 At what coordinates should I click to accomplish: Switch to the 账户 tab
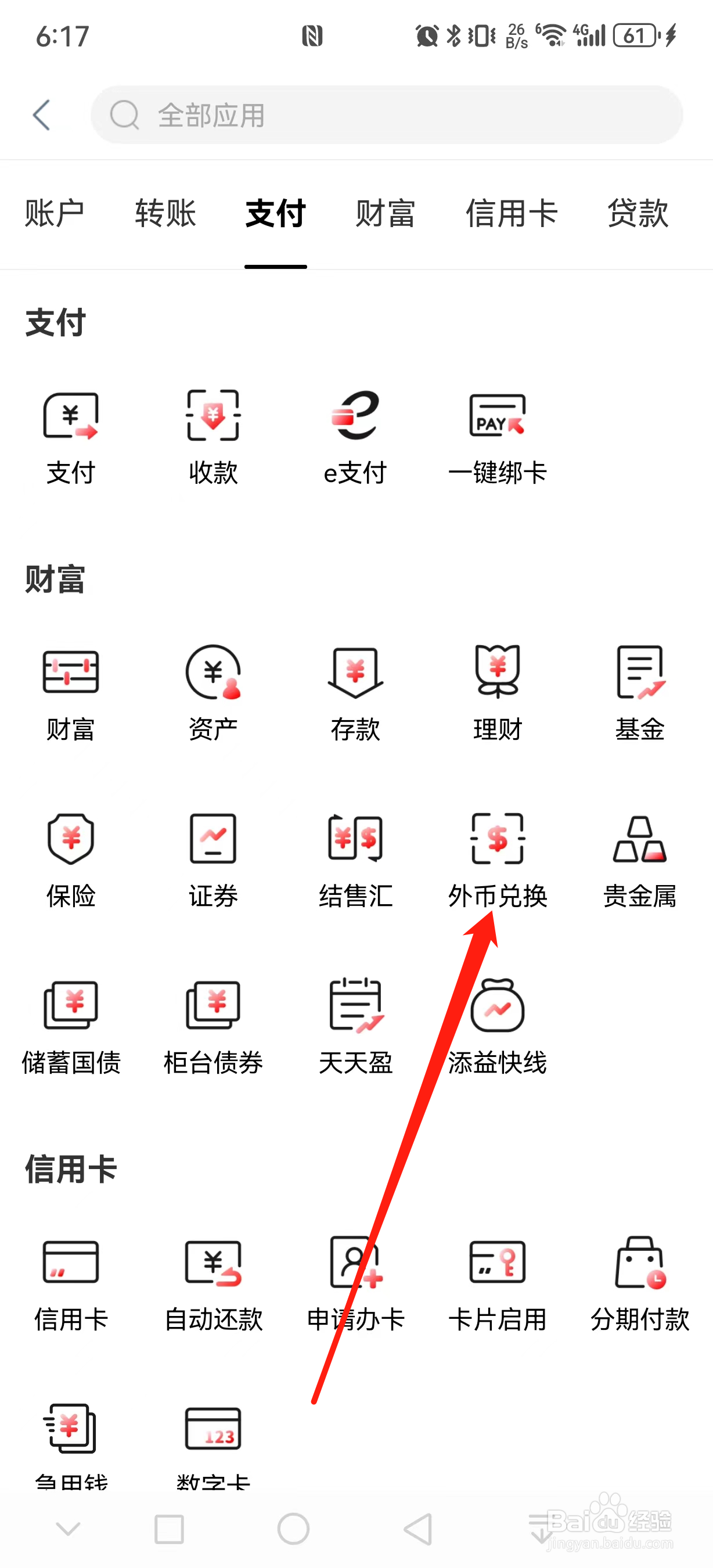pyautogui.click(x=53, y=213)
